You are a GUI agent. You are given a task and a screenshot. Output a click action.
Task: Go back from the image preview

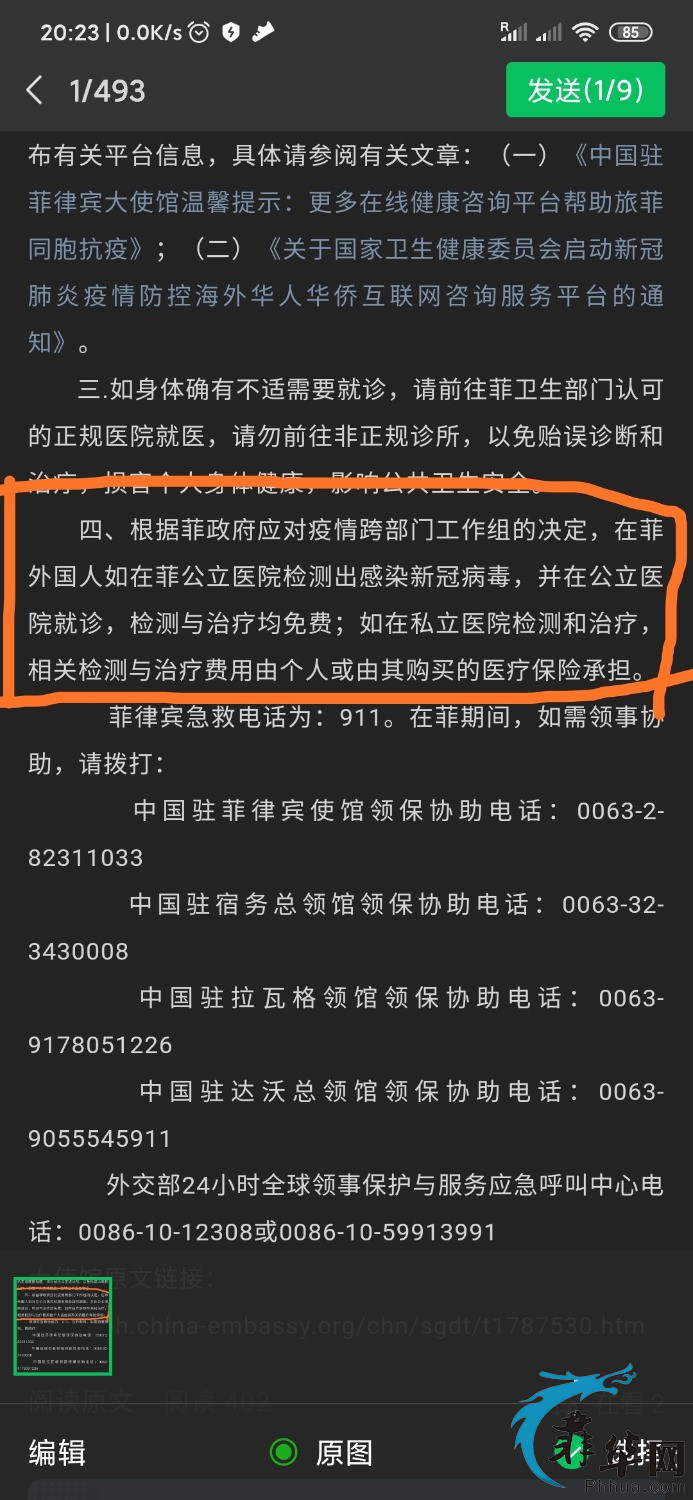[x=35, y=91]
